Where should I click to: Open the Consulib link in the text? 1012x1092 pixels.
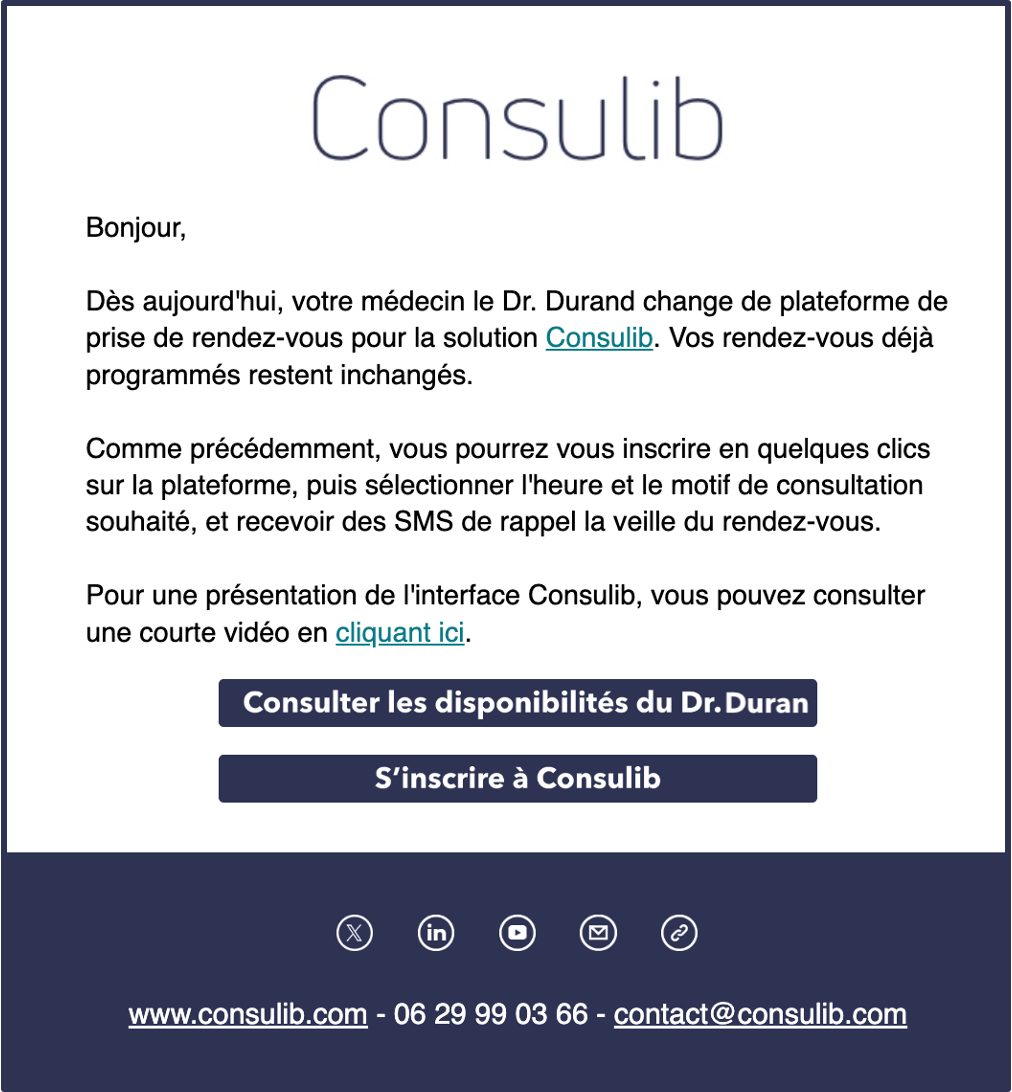coord(599,338)
